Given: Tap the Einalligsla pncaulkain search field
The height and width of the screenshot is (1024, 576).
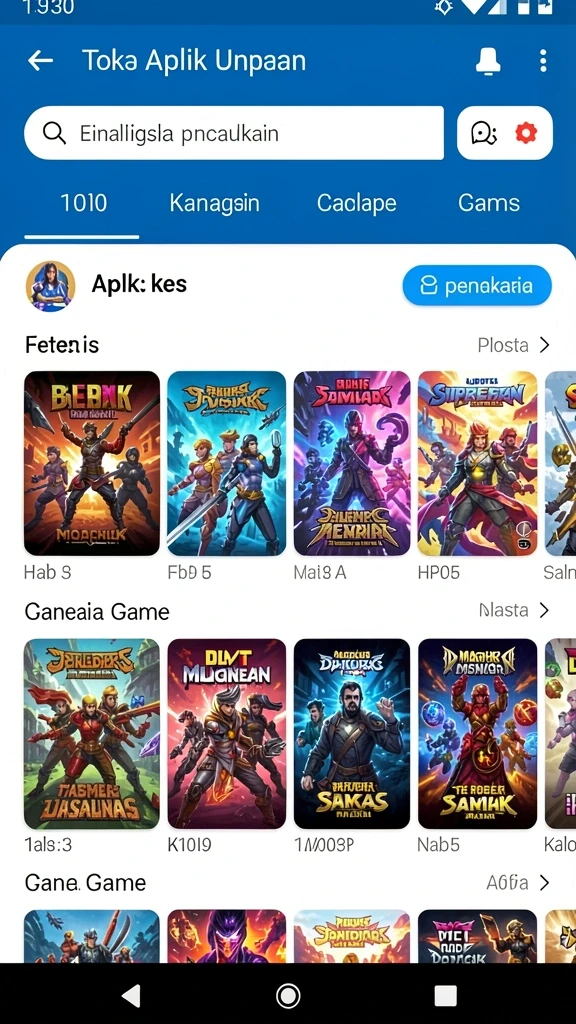Looking at the screenshot, I should click(234, 133).
